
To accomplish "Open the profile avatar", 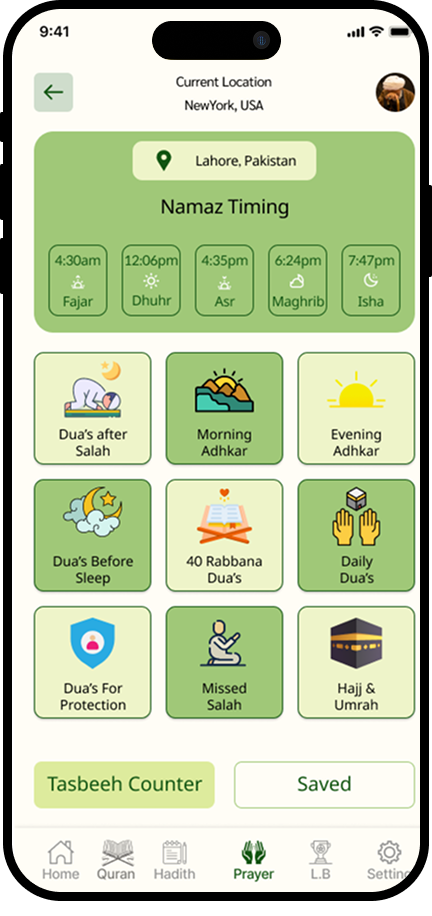I will click(395, 92).
